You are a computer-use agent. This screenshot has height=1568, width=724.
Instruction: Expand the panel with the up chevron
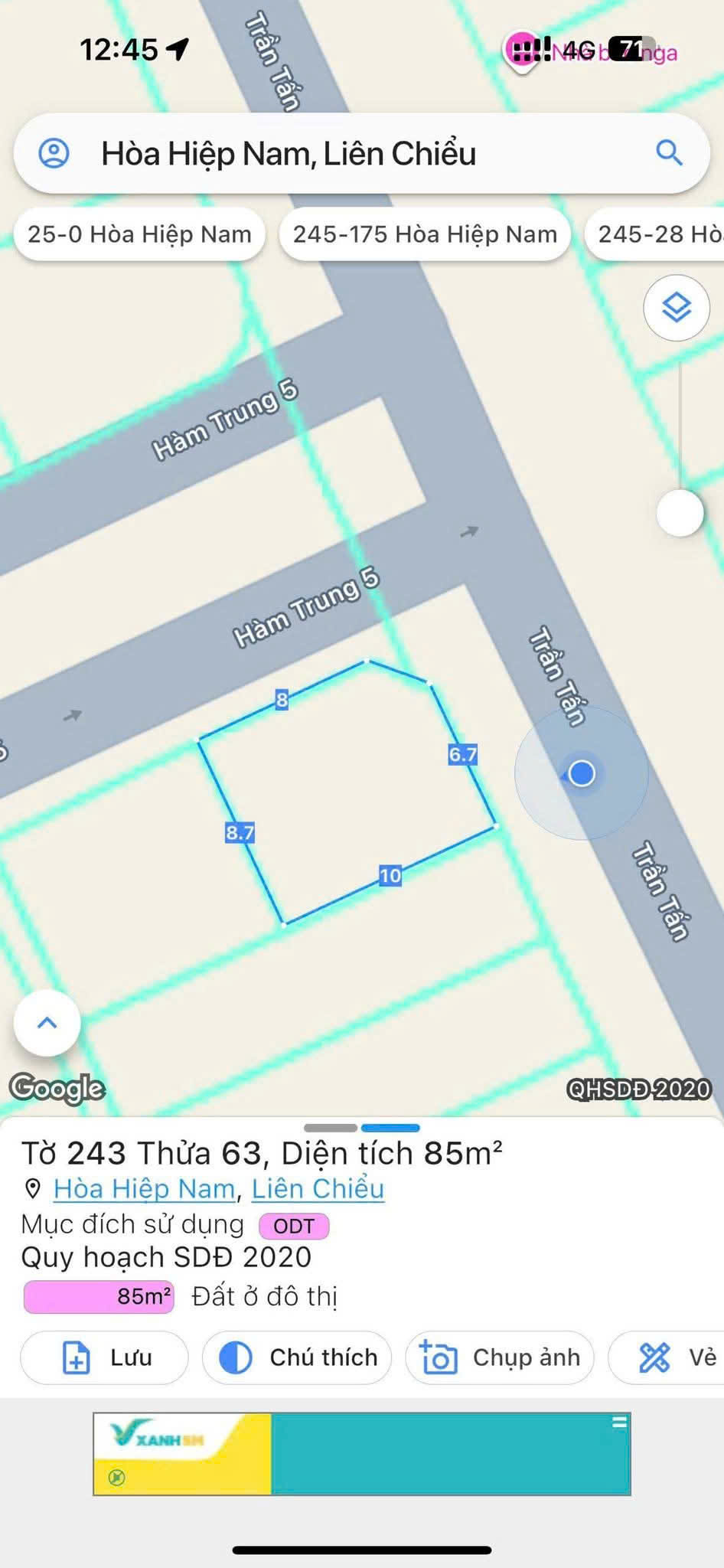[47, 1023]
